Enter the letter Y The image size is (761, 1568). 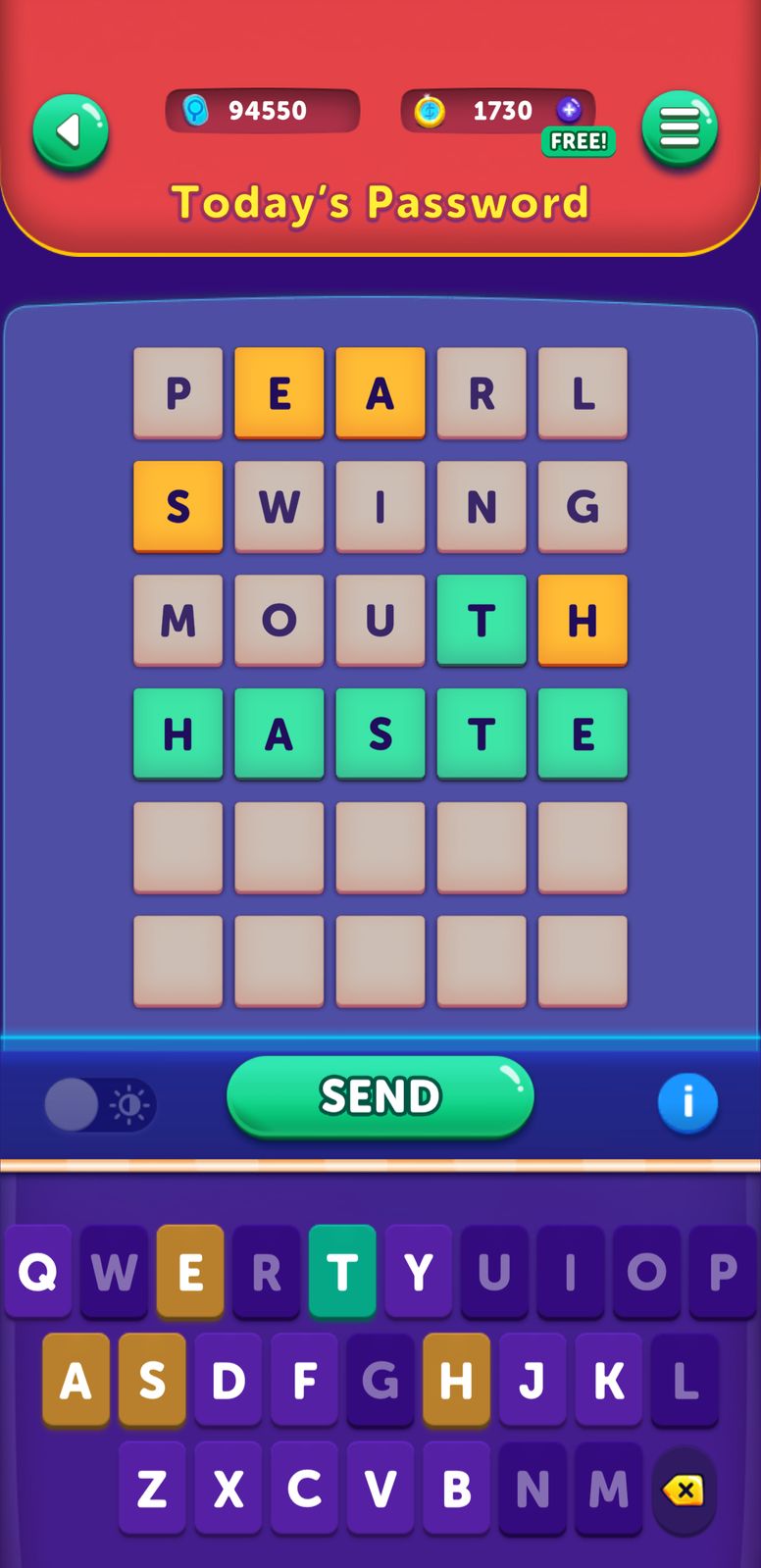[419, 1272]
